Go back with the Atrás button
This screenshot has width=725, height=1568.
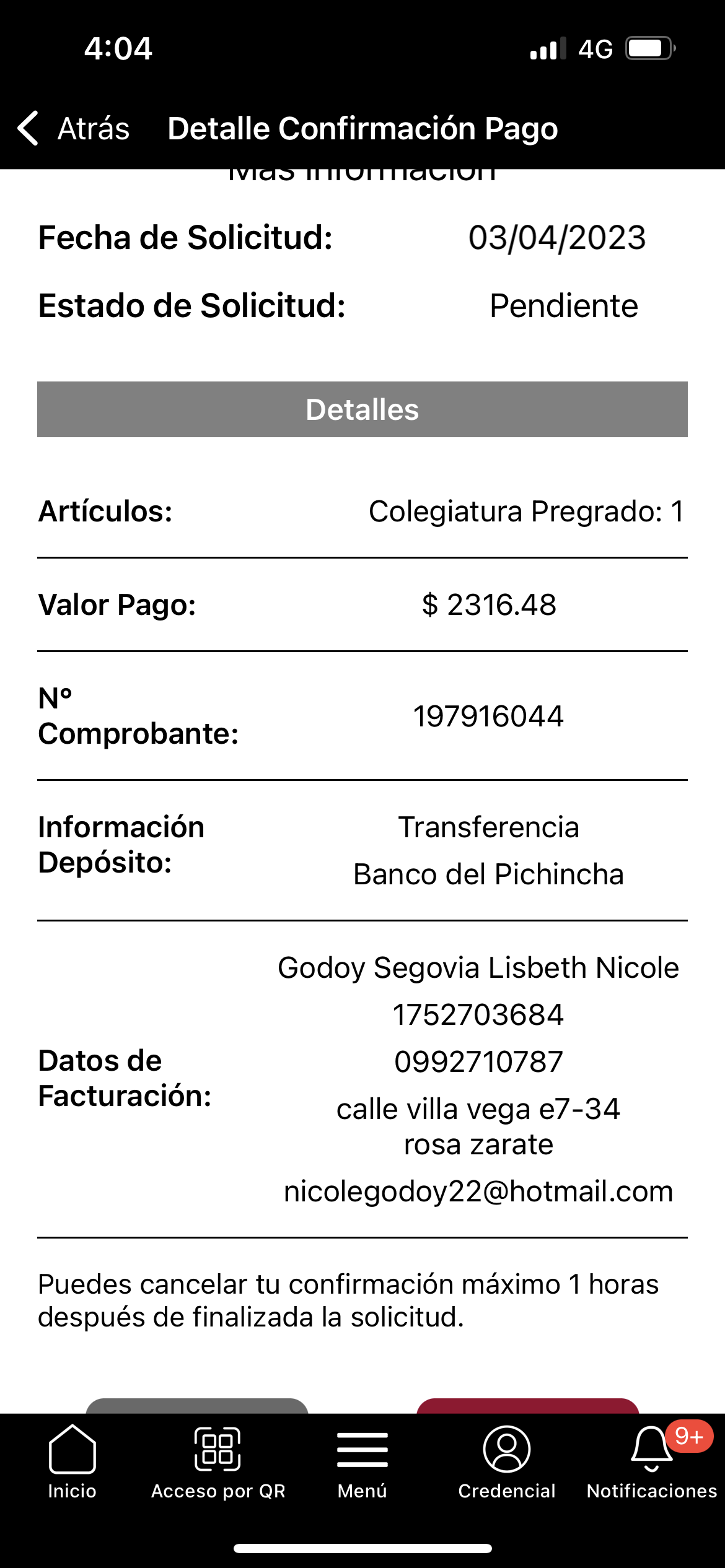pyautogui.click(x=74, y=129)
